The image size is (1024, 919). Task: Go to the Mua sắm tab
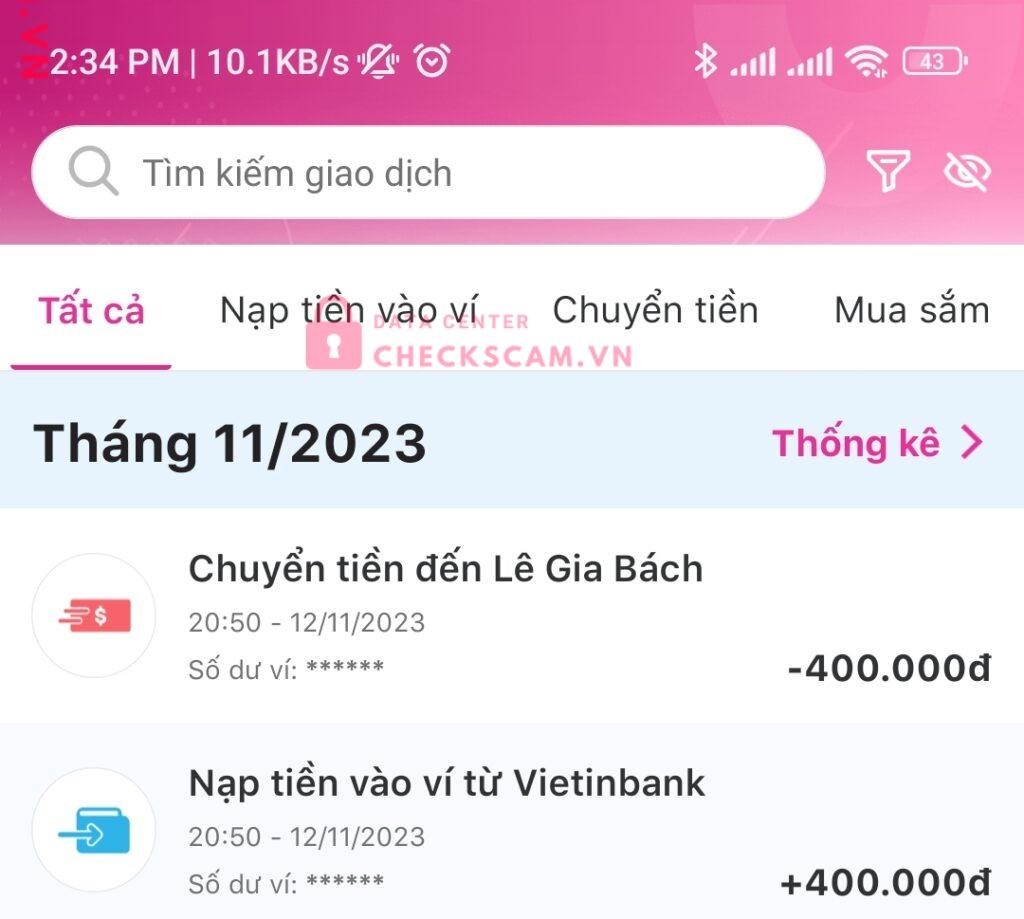coord(911,311)
